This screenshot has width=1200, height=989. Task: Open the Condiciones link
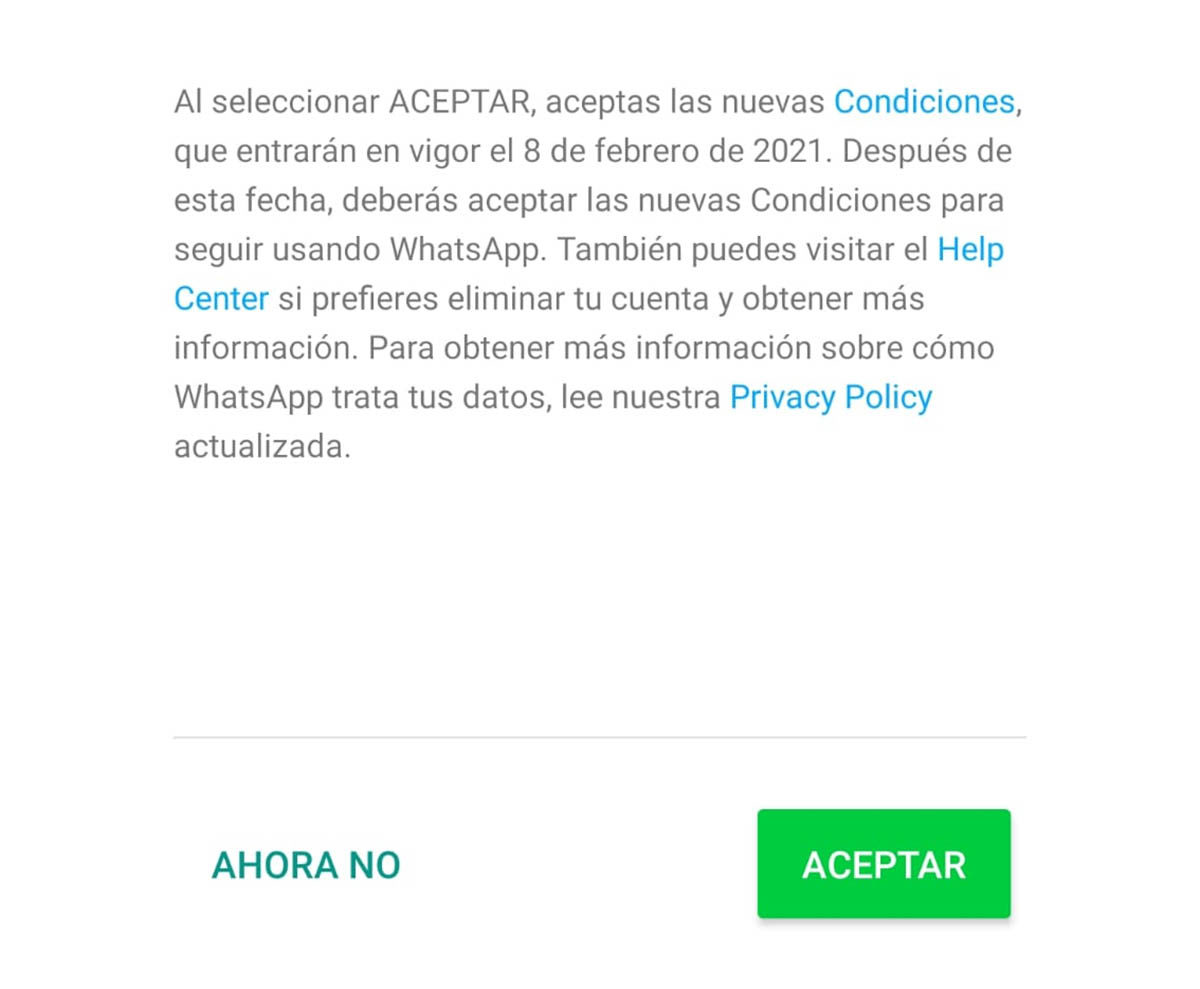click(x=924, y=101)
